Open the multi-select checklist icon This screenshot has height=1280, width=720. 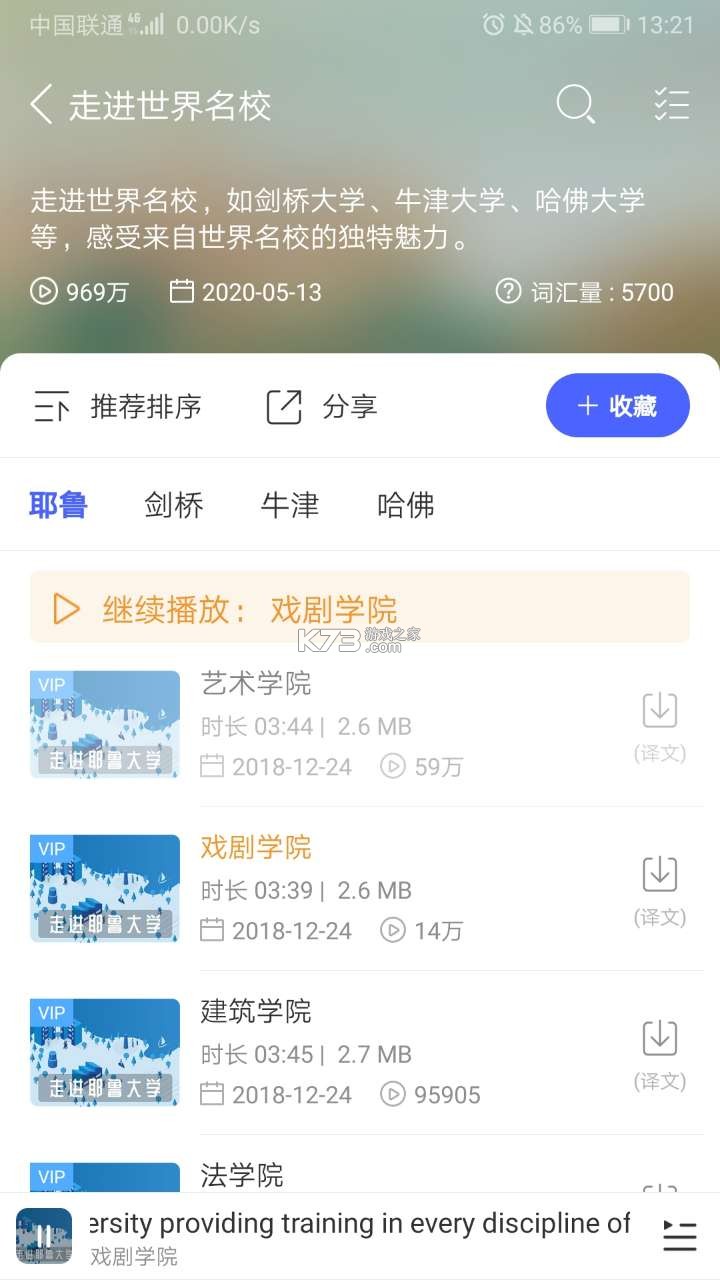tap(671, 104)
